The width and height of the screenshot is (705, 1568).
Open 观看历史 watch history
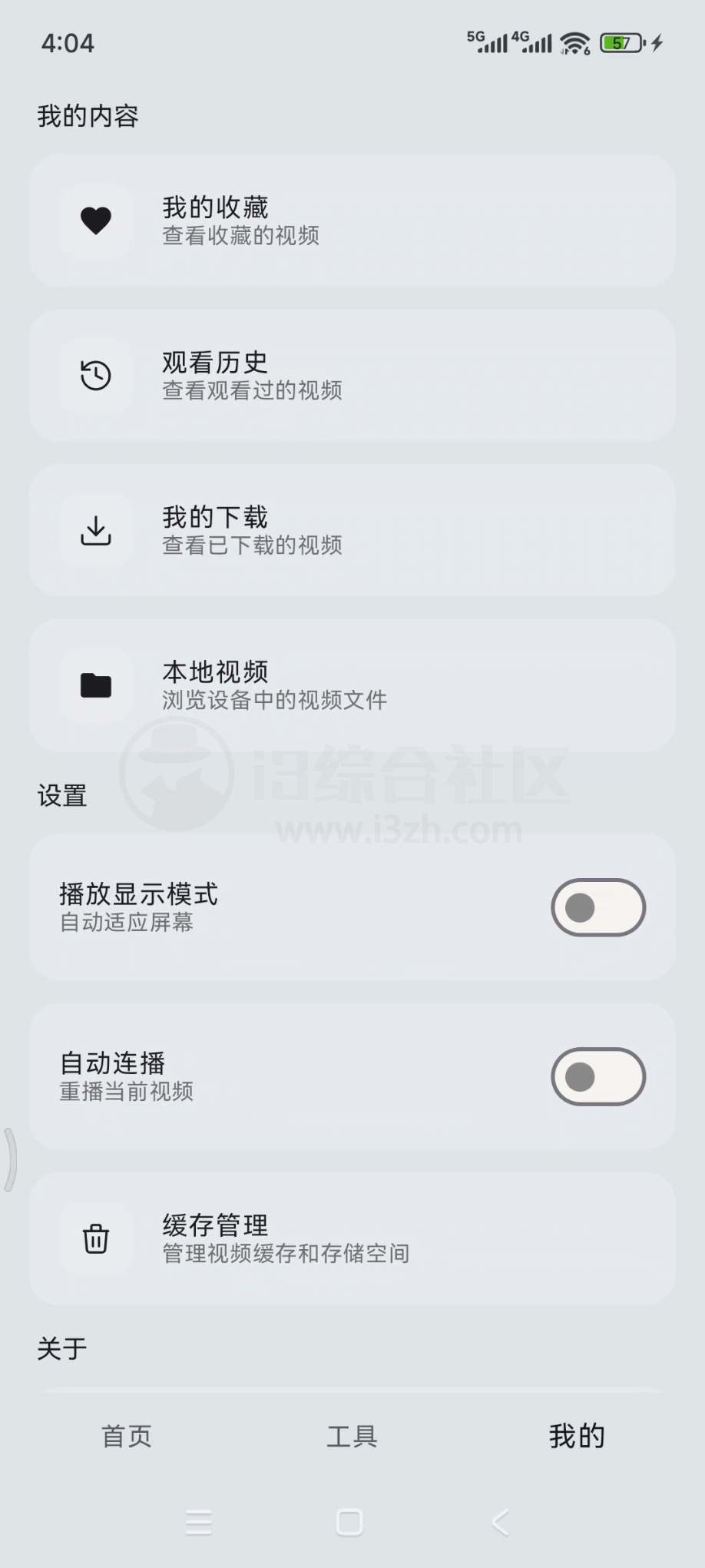[x=352, y=376]
